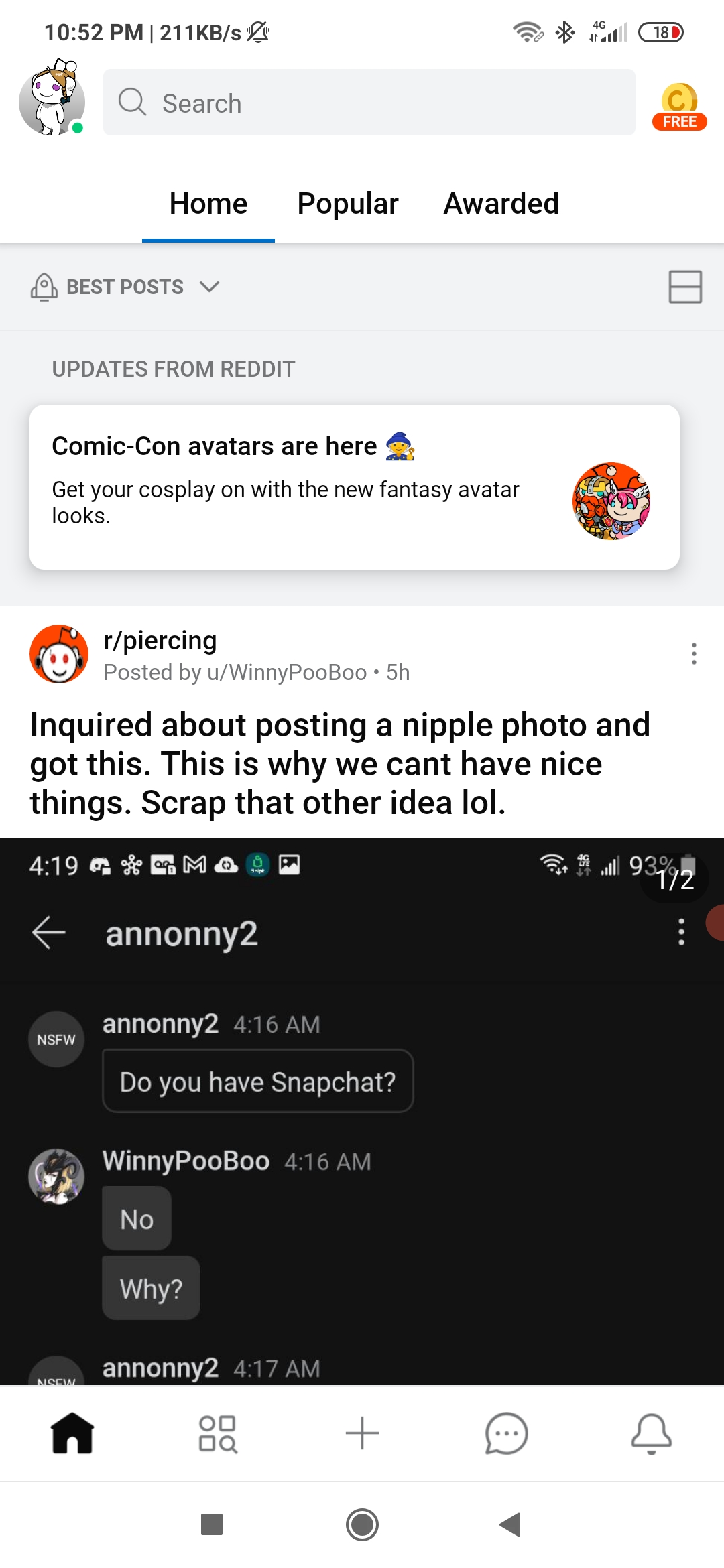The width and height of the screenshot is (724, 1568).
Task: Switch to the Popular tab
Action: pos(347,204)
